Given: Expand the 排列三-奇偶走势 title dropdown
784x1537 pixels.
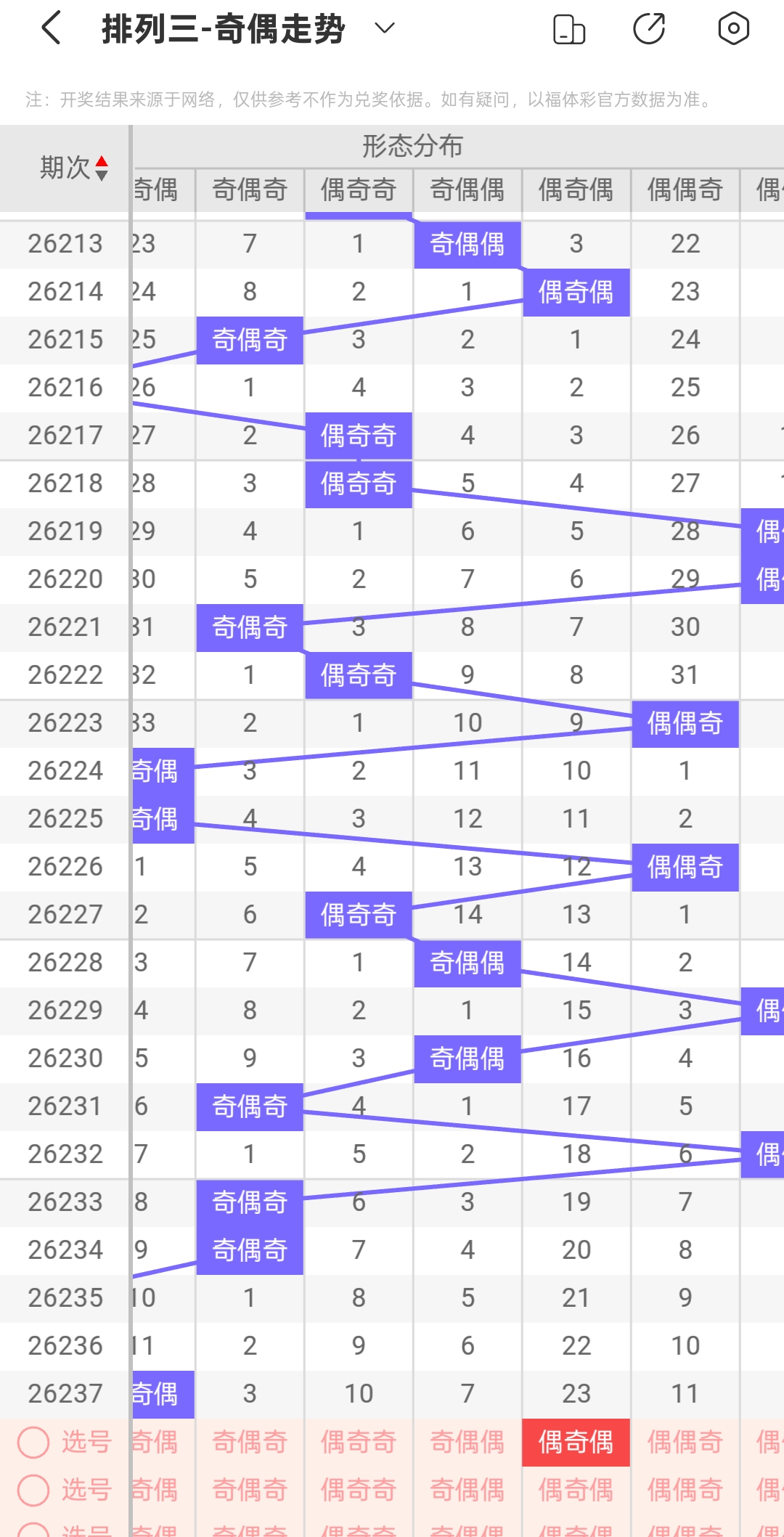Looking at the screenshot, I should [384, 29].
